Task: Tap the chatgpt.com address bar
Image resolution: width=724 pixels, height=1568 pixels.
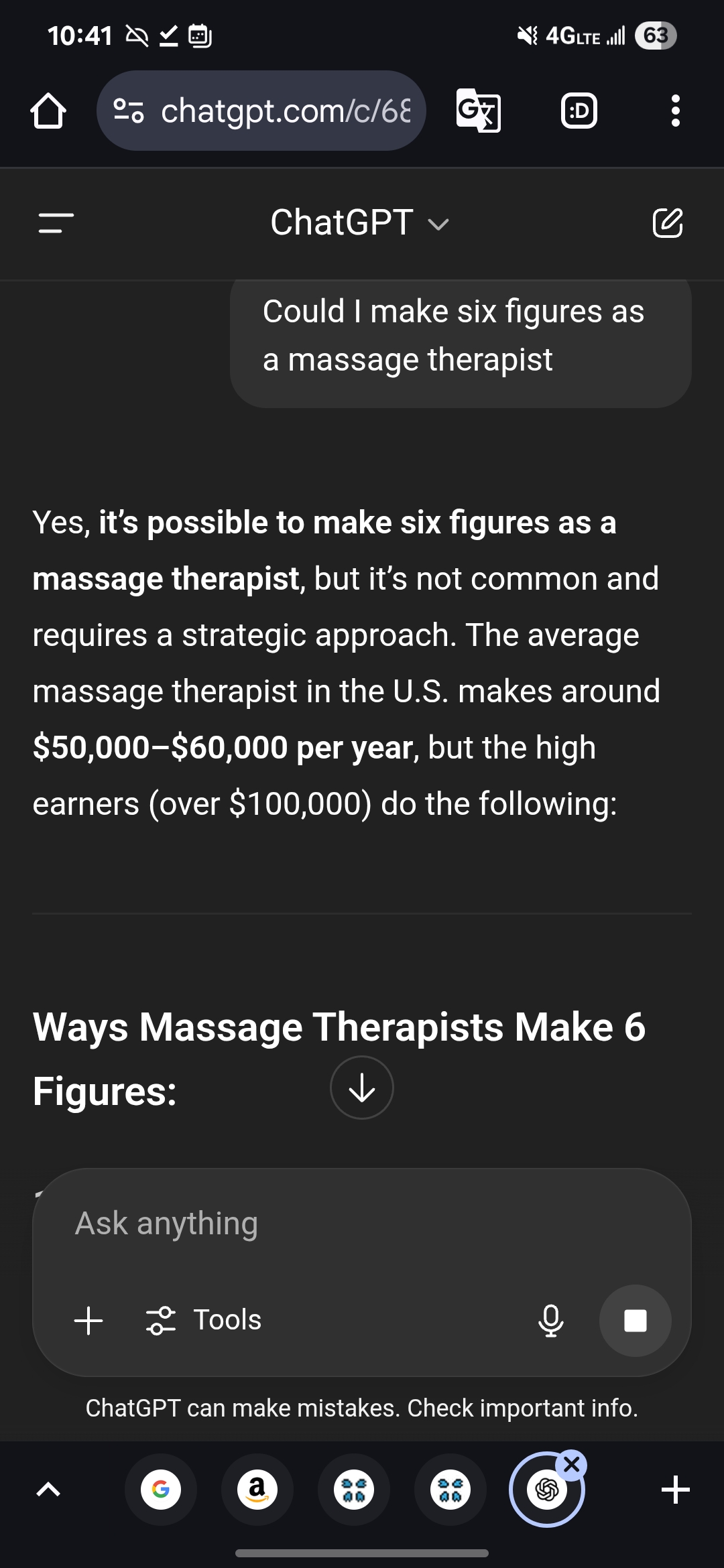Action: [261, 111]
